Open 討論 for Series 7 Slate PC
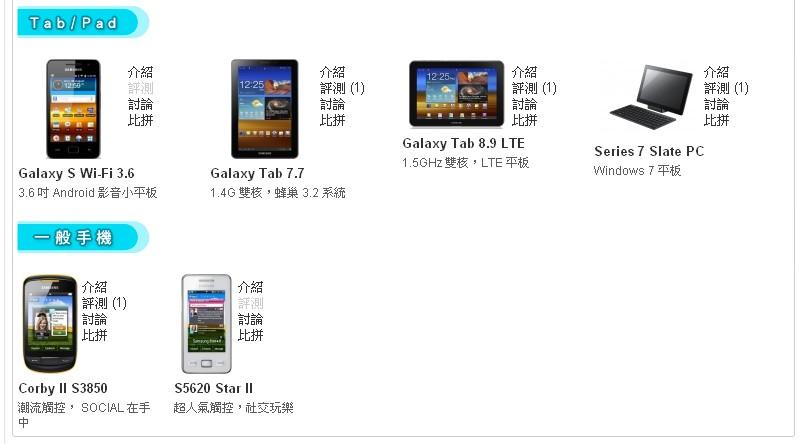 716,104
